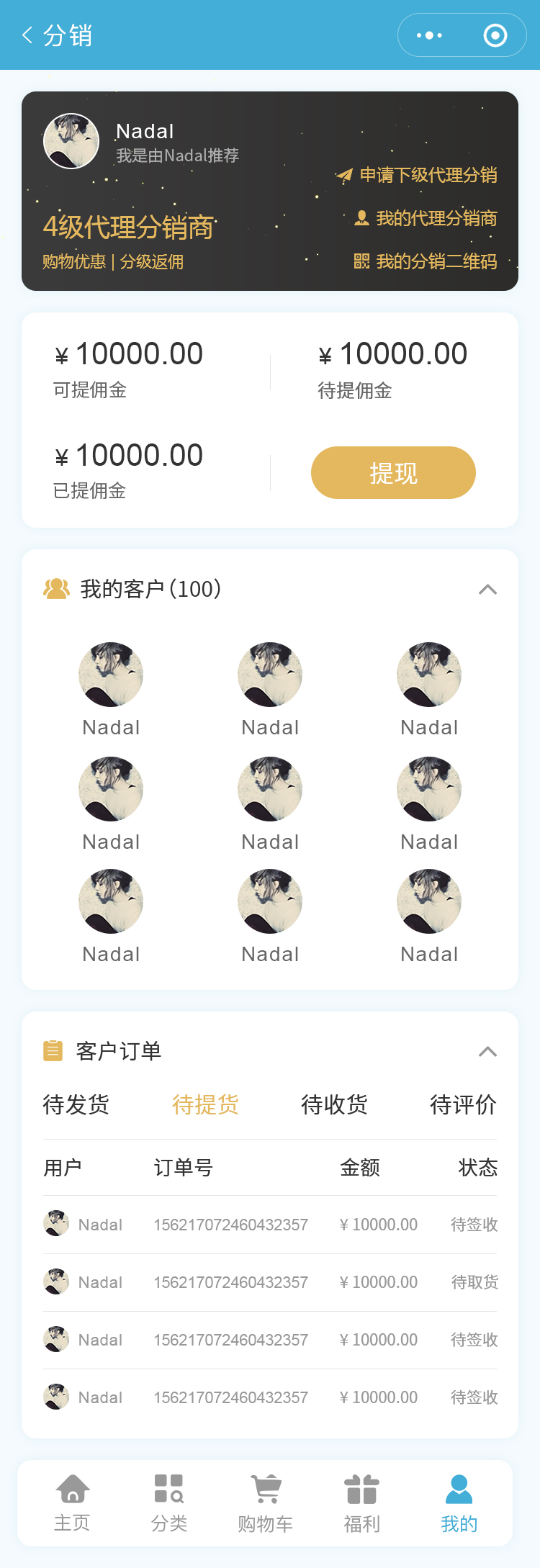Open the 购物车 tab

point(266,1502)
